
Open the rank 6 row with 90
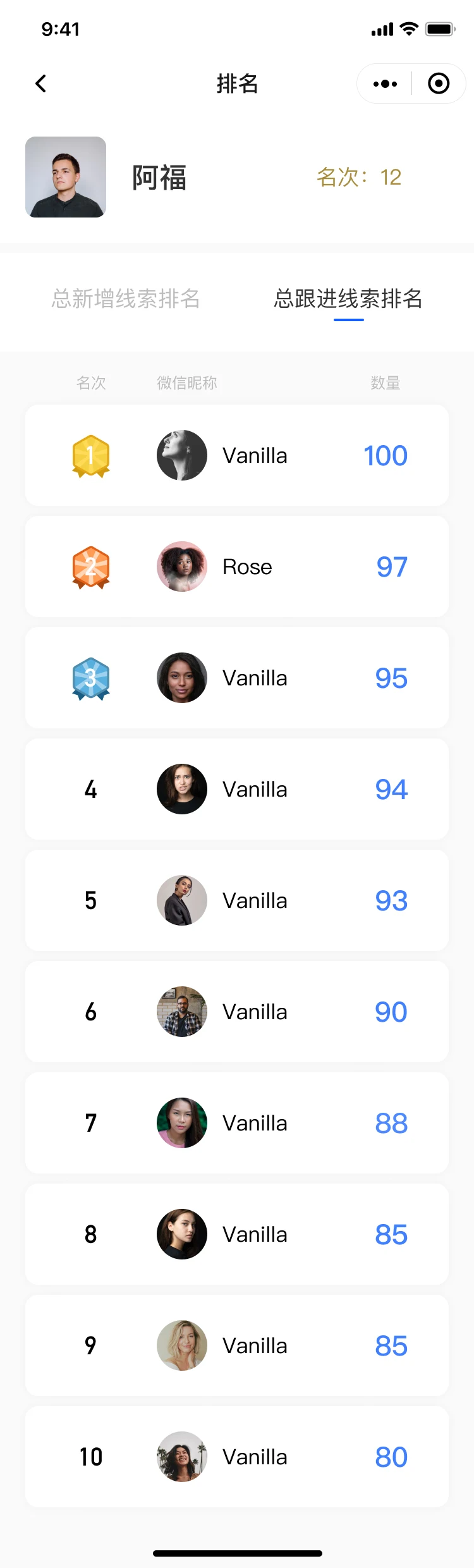(237, 1012)
